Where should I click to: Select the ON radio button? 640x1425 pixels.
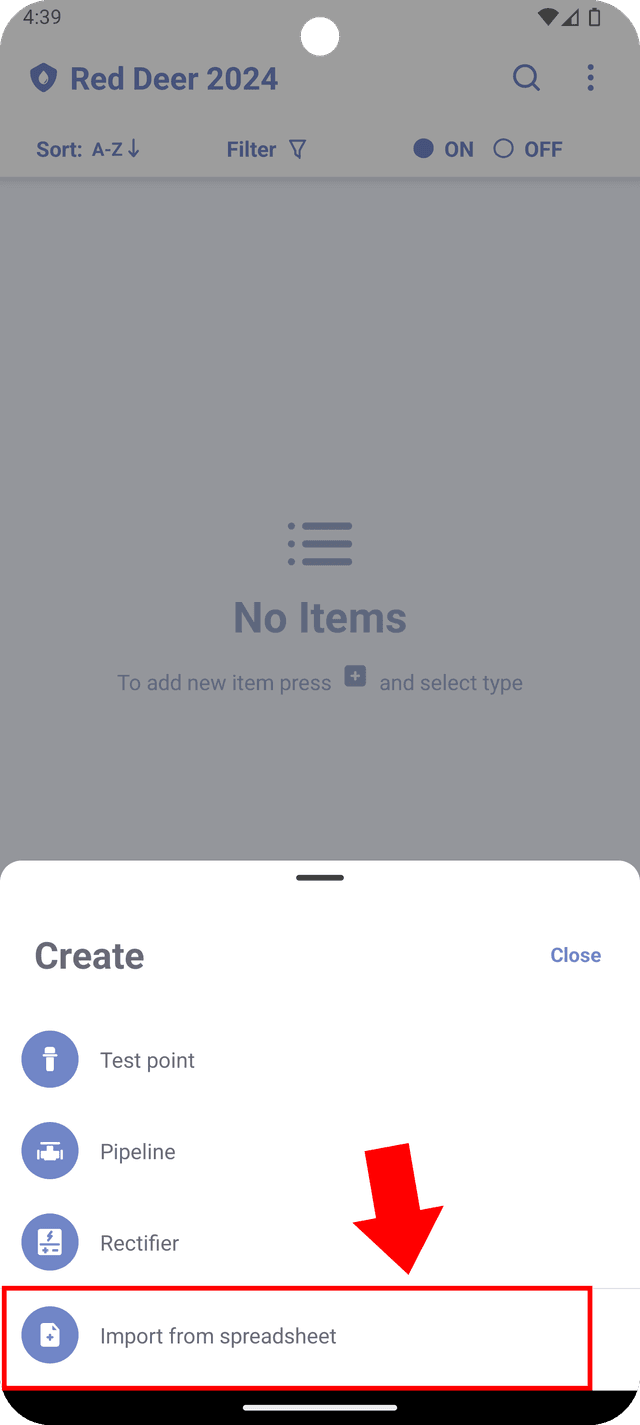[424, 149]
